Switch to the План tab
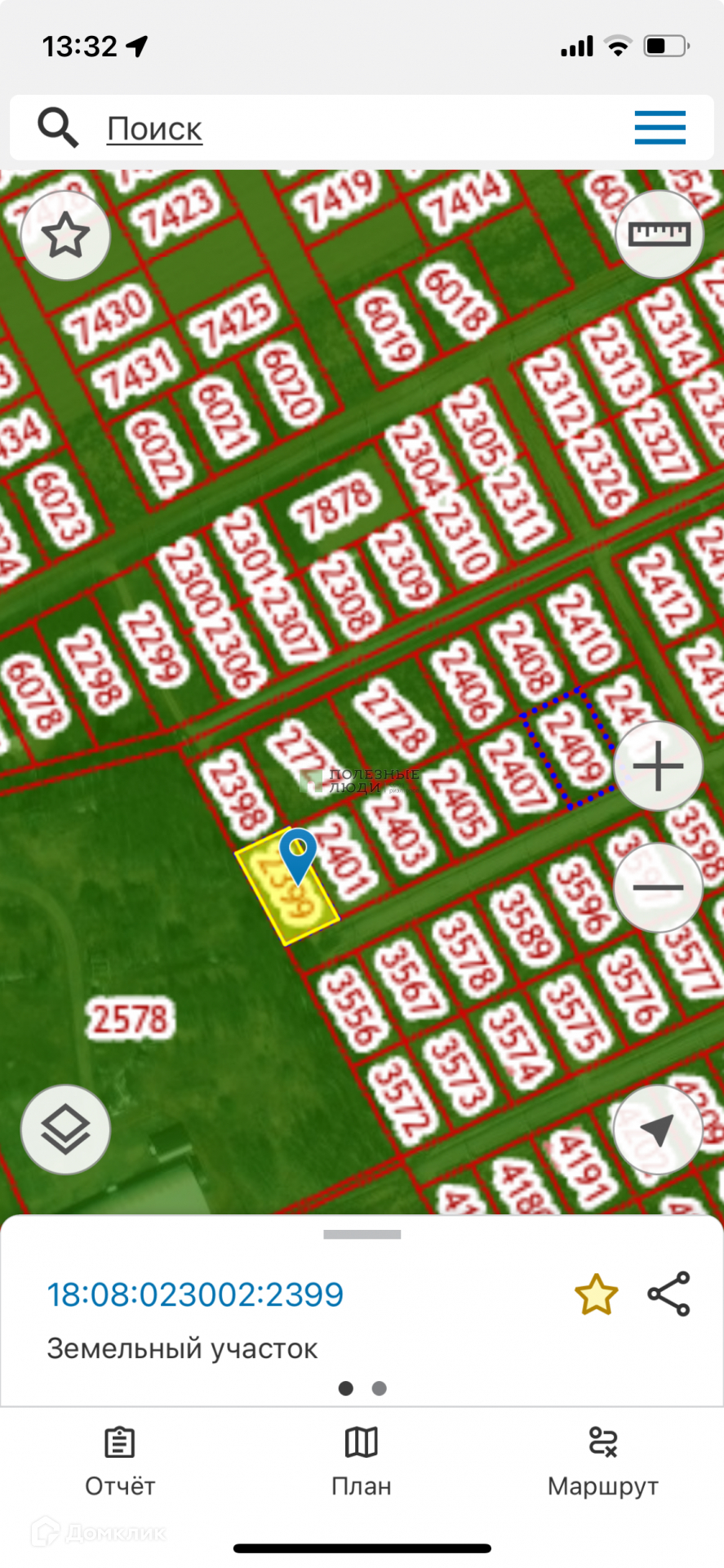The image size is (724, 1568). [362, 1462]
